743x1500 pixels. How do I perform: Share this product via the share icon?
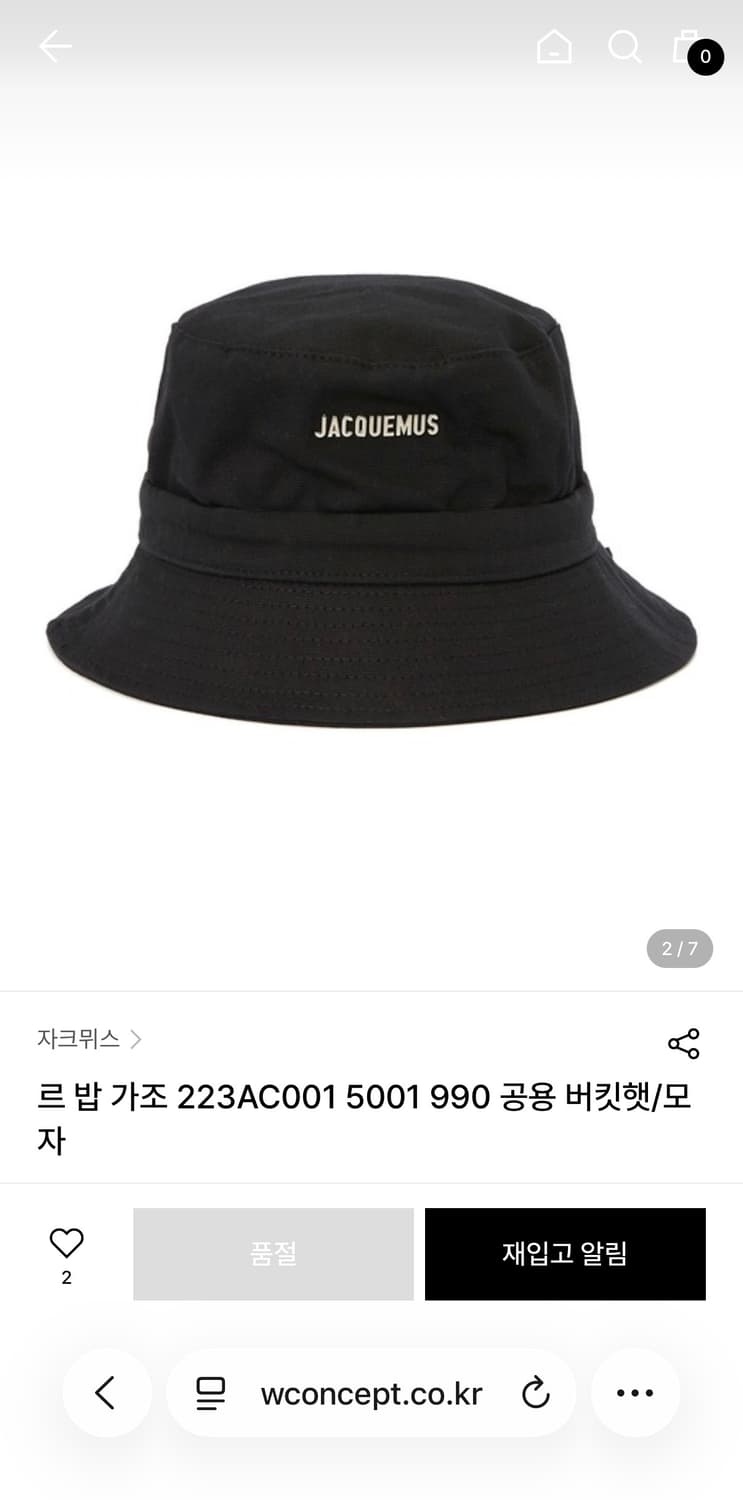click(x=683, y=1044)
